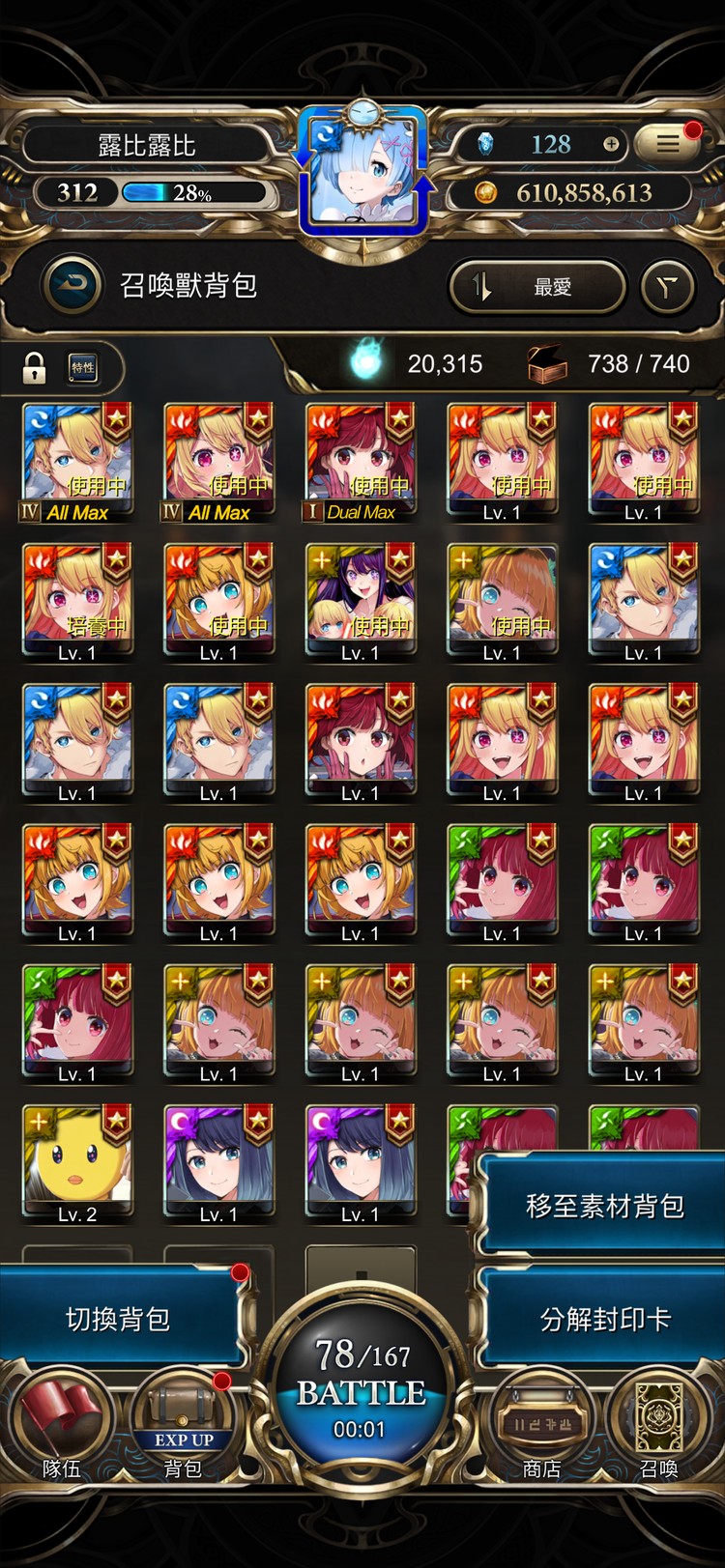Viewport: 725px width, 1568px height.
Task: Open the 背包 tab
Action: 183,1430
